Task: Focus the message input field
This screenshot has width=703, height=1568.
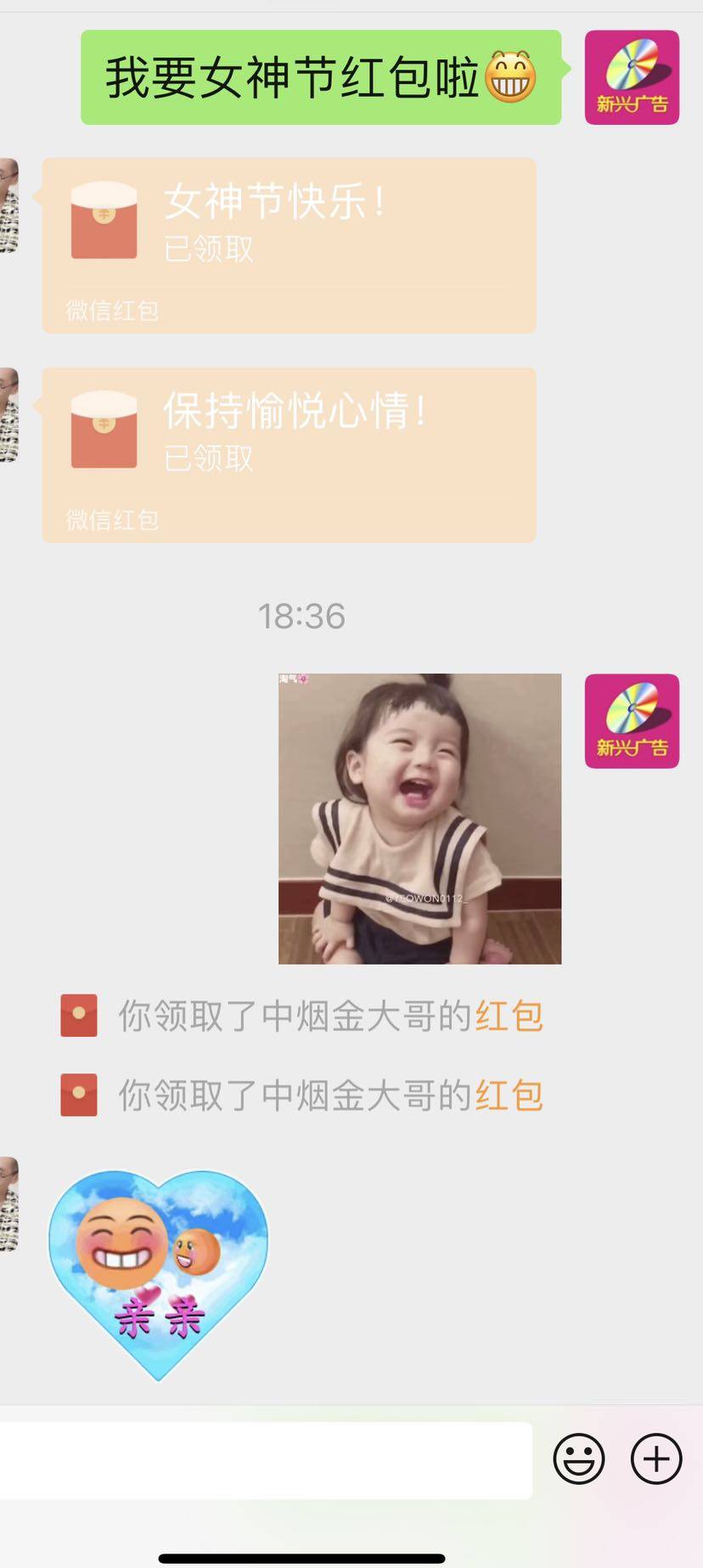Action: pyautogui.click(x=263, y=1459)
